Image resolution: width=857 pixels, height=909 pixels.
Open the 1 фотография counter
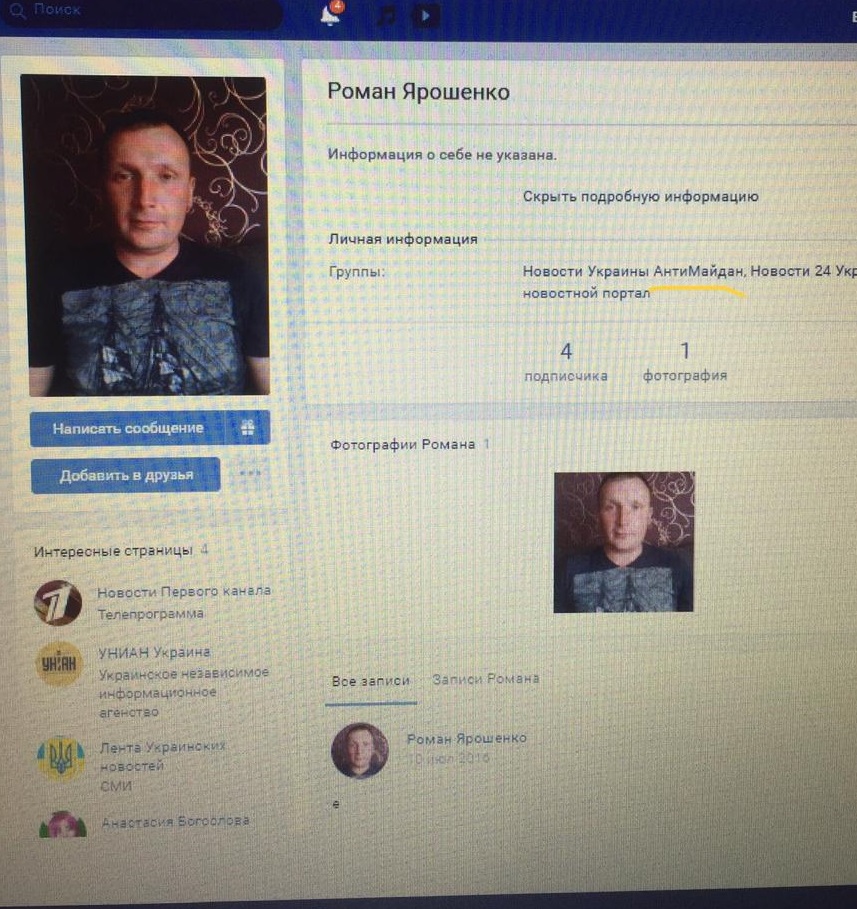pyautogui.click(x=685, y=362)
